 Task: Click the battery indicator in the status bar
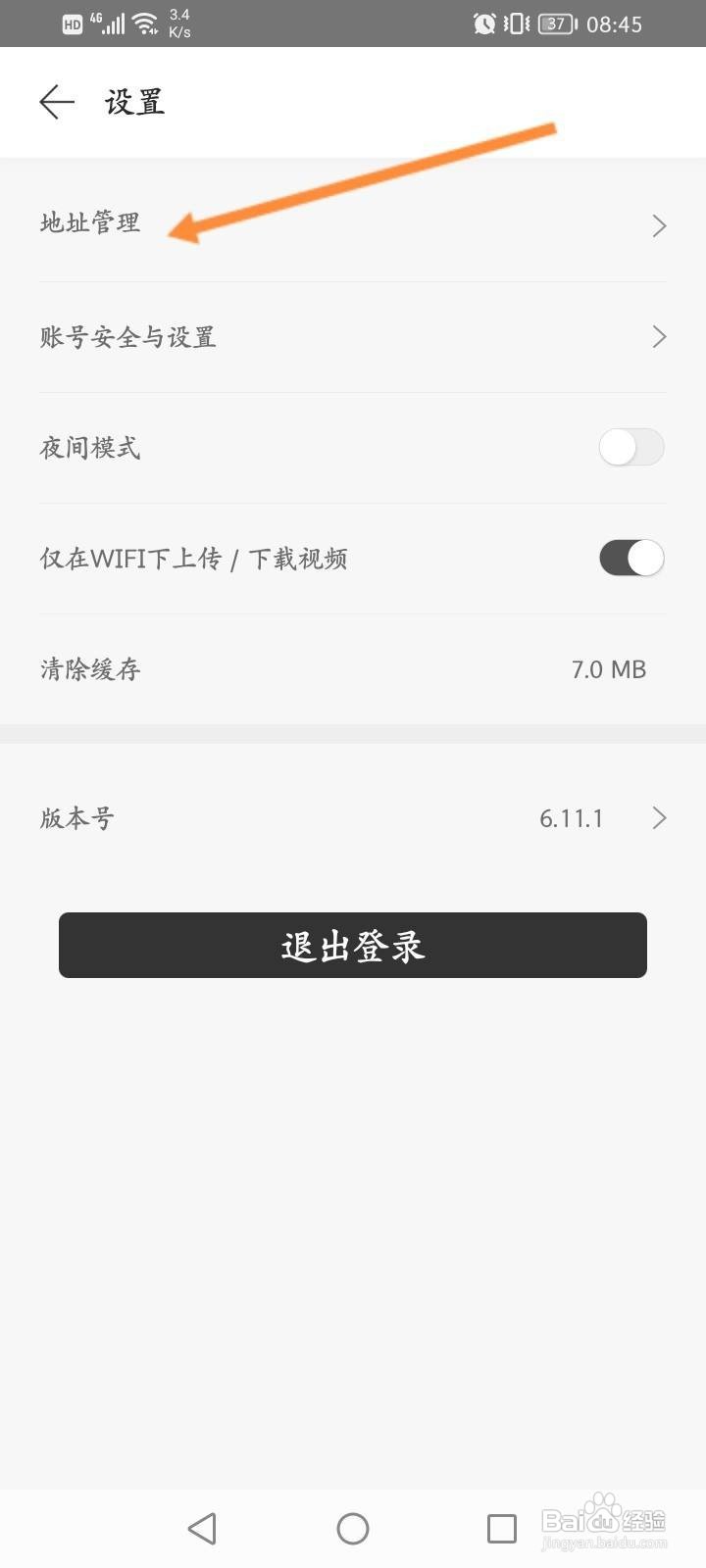click(x=555, y=24)
